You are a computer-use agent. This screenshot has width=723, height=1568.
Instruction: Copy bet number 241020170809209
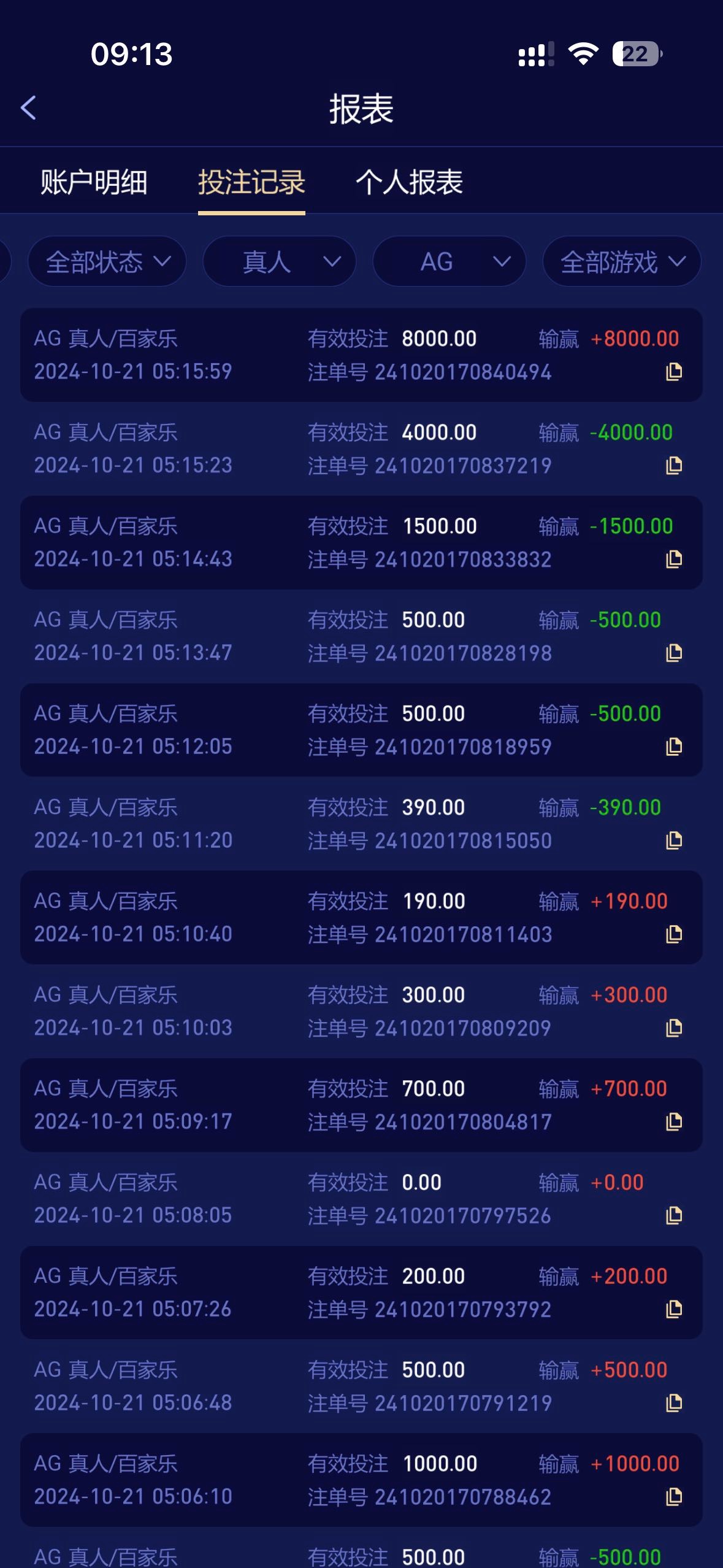674,1028
